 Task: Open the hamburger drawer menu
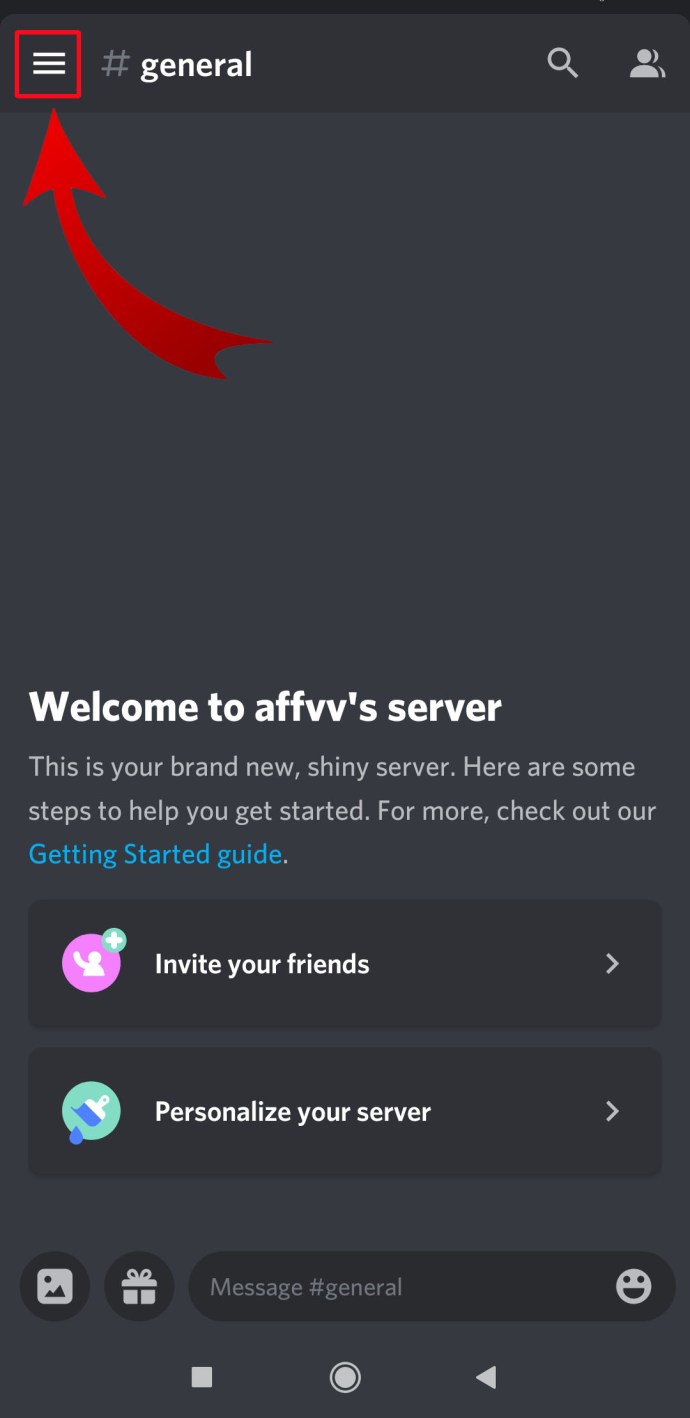pos(48,64)
